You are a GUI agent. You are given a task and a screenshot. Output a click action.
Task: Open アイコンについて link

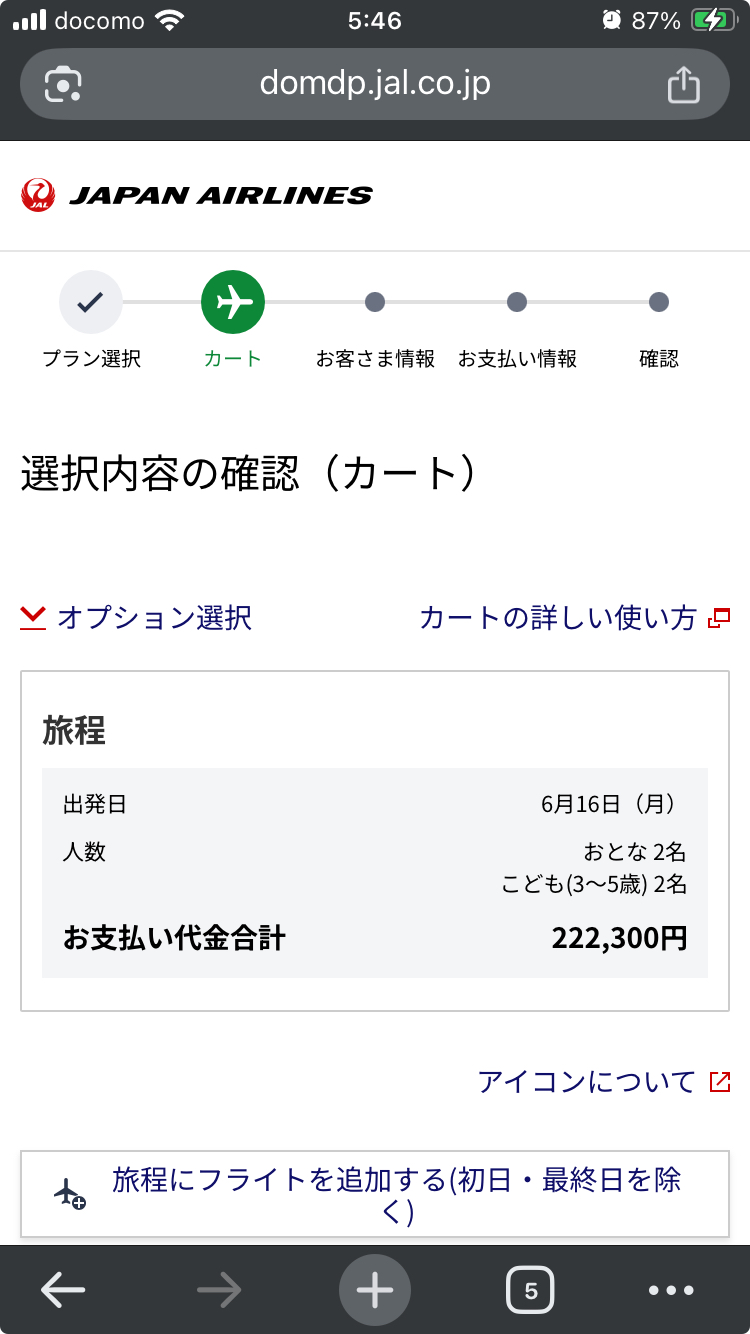[604, 1082]
